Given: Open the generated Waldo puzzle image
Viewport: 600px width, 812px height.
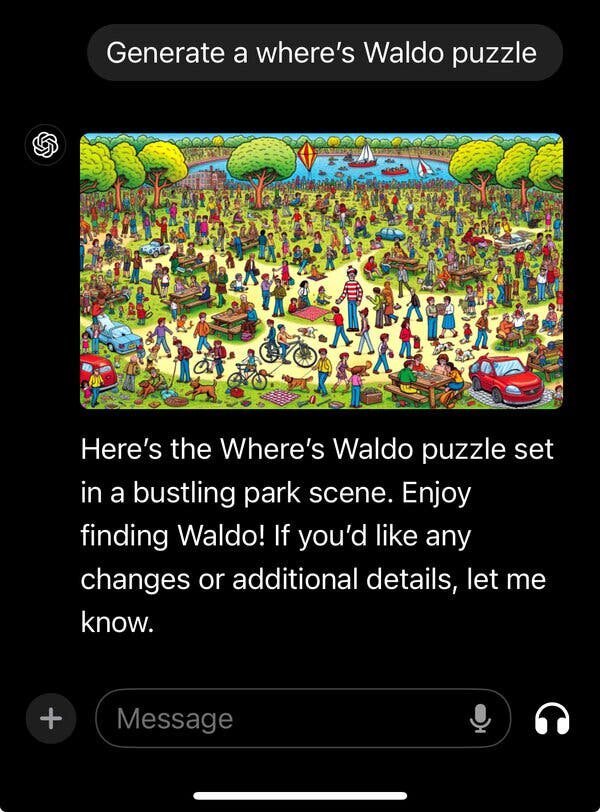Looking at the screenshot, I should (321, 270).
